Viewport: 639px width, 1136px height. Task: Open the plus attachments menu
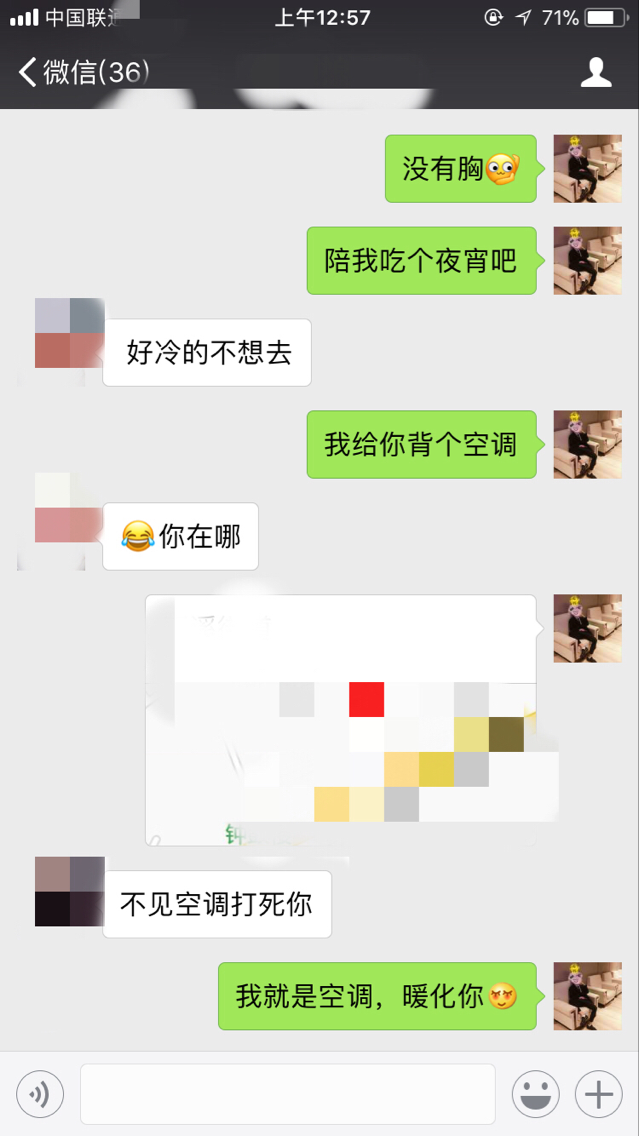(x=599, y=1094)
